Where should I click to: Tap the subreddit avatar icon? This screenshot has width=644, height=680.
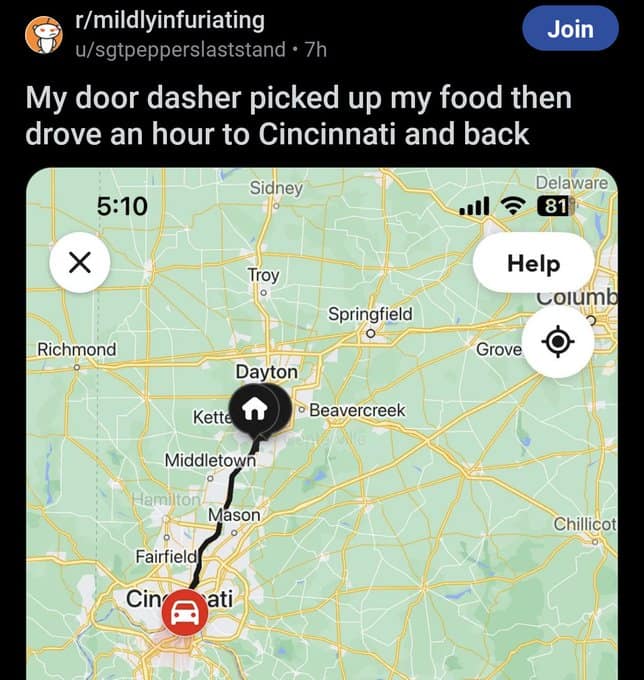point(42,33)
